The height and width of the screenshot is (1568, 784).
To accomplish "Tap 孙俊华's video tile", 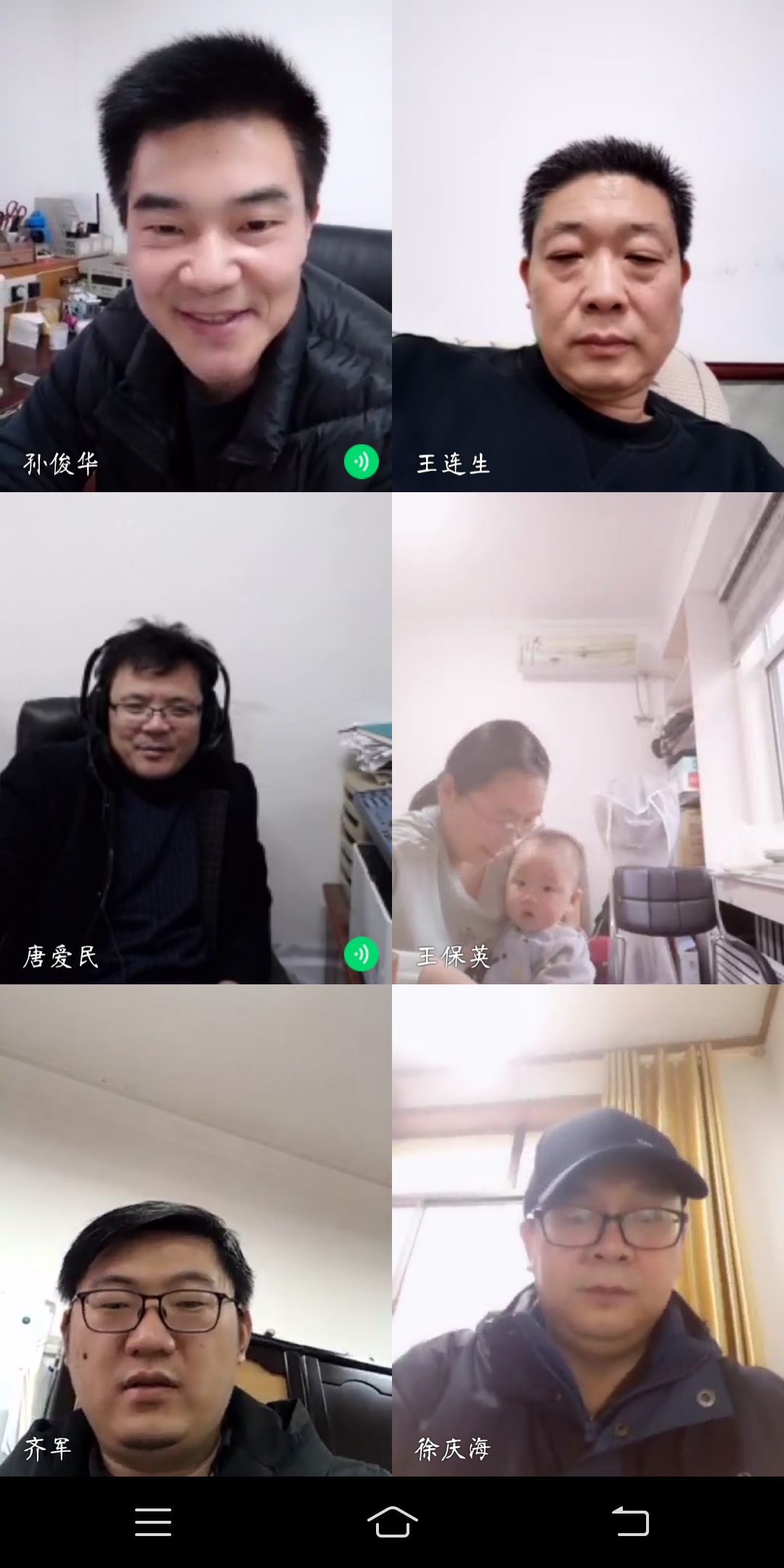I will click(196, 247).
